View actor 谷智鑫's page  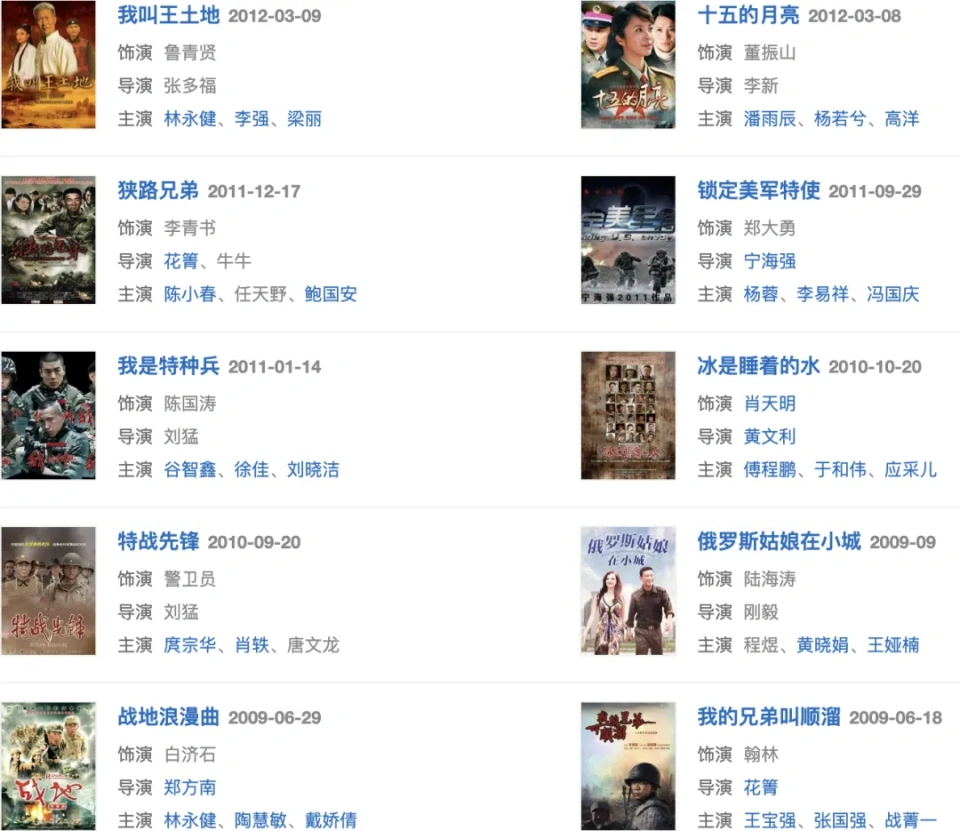[190, 469]
